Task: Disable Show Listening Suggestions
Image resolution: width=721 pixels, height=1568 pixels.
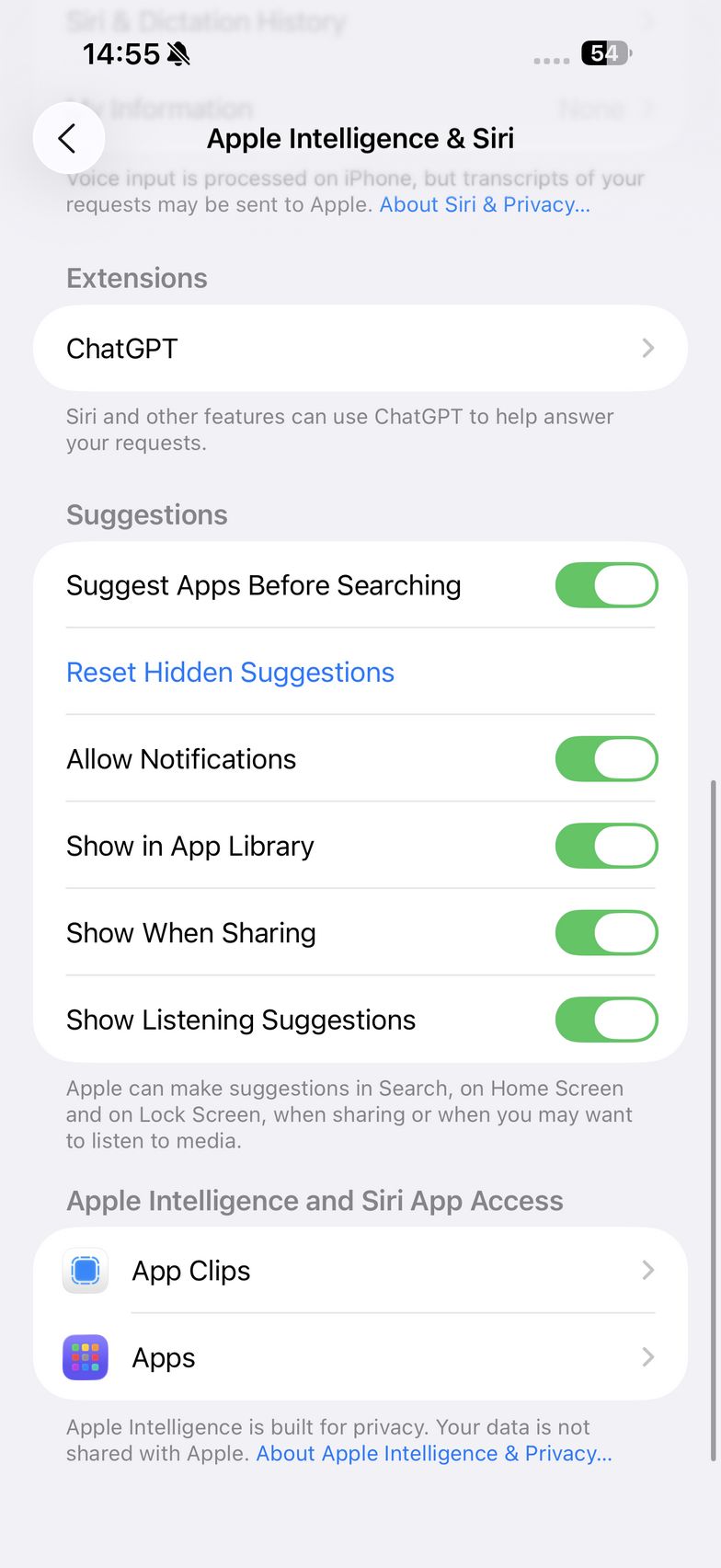Action: tap(606, 1020)
